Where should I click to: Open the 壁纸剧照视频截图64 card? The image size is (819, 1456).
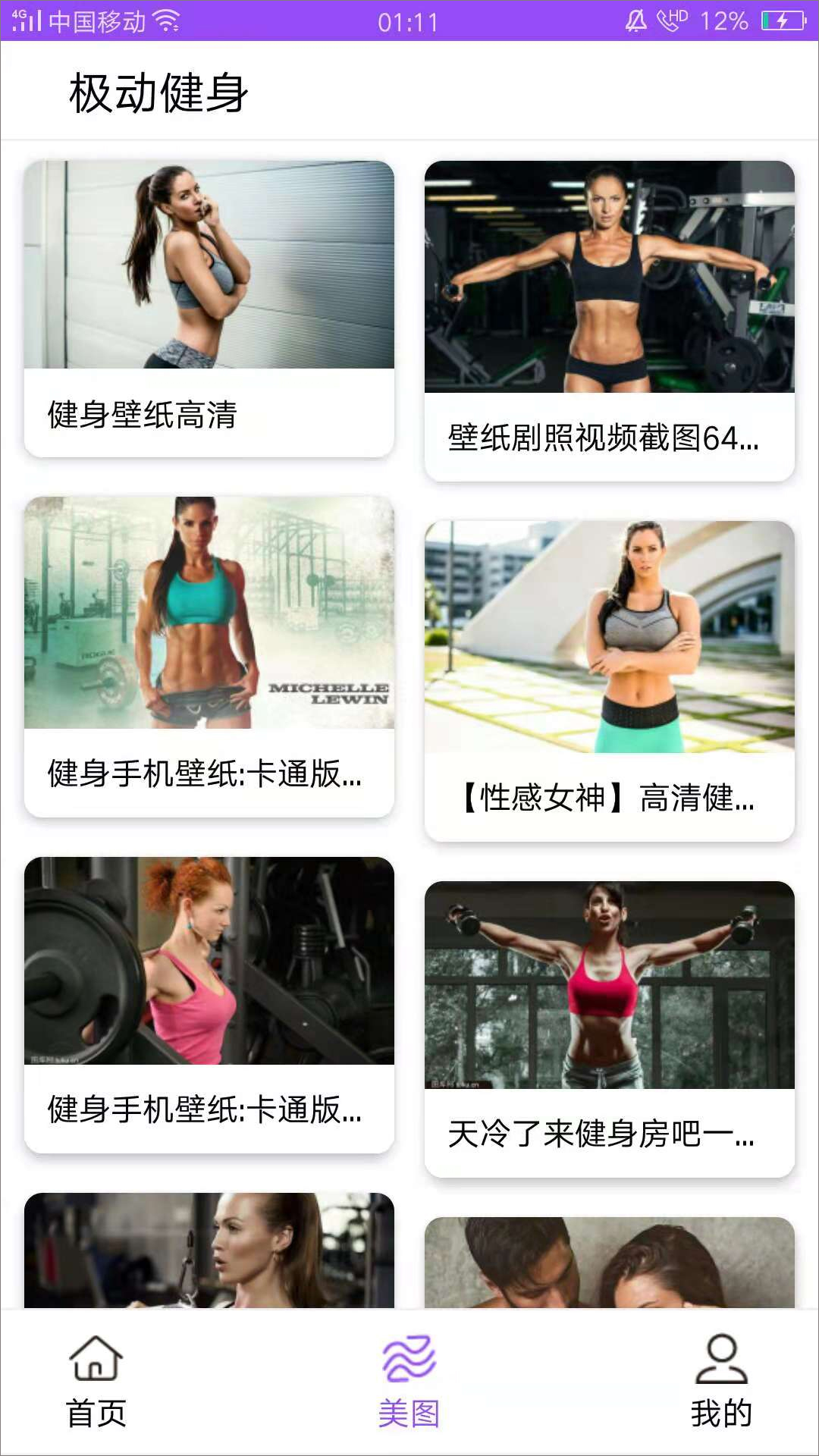point(610,321)
